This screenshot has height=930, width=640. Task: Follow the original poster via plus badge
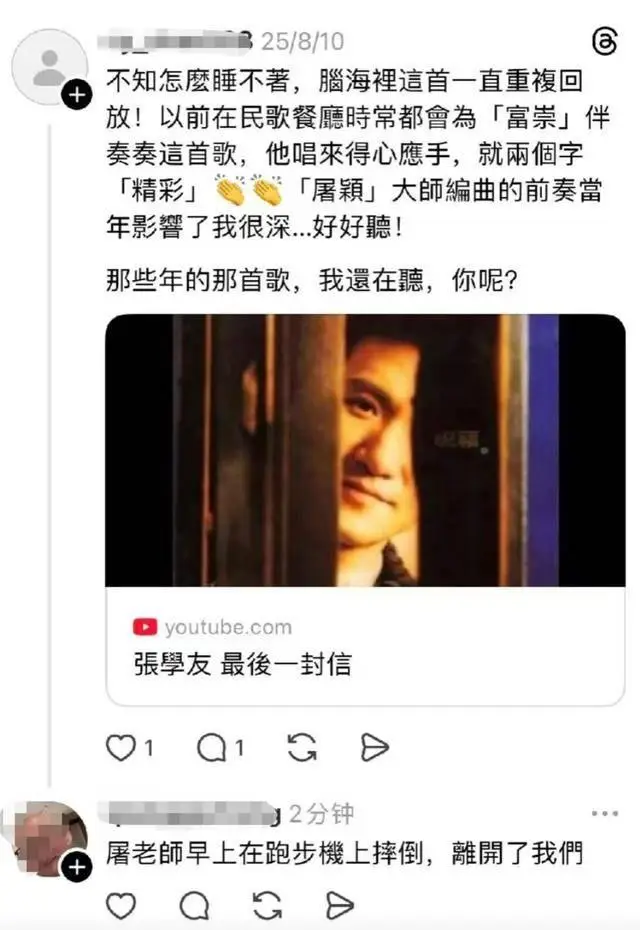point(76,96)
